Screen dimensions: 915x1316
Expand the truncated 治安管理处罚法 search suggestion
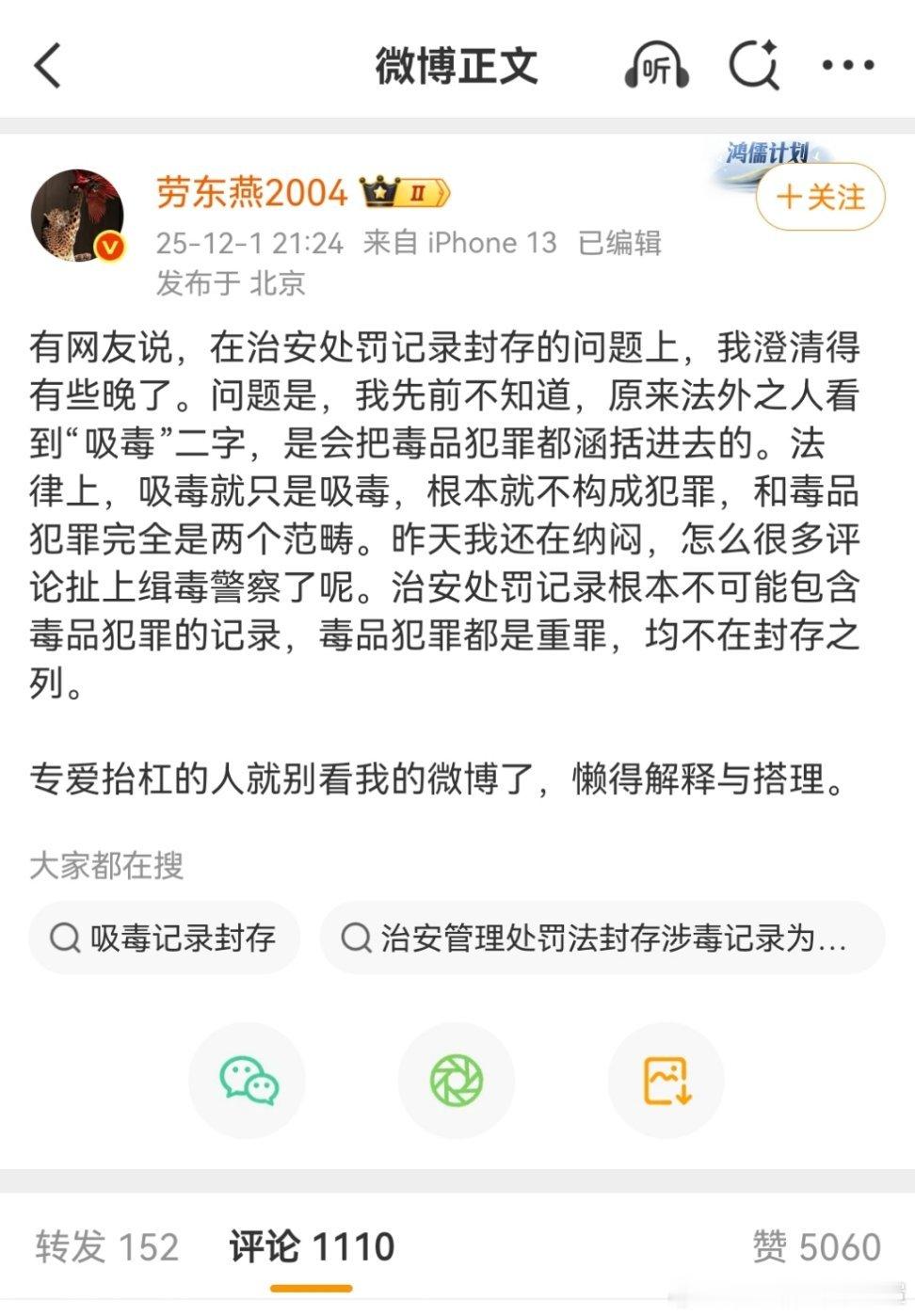click(x=602, y=937)
